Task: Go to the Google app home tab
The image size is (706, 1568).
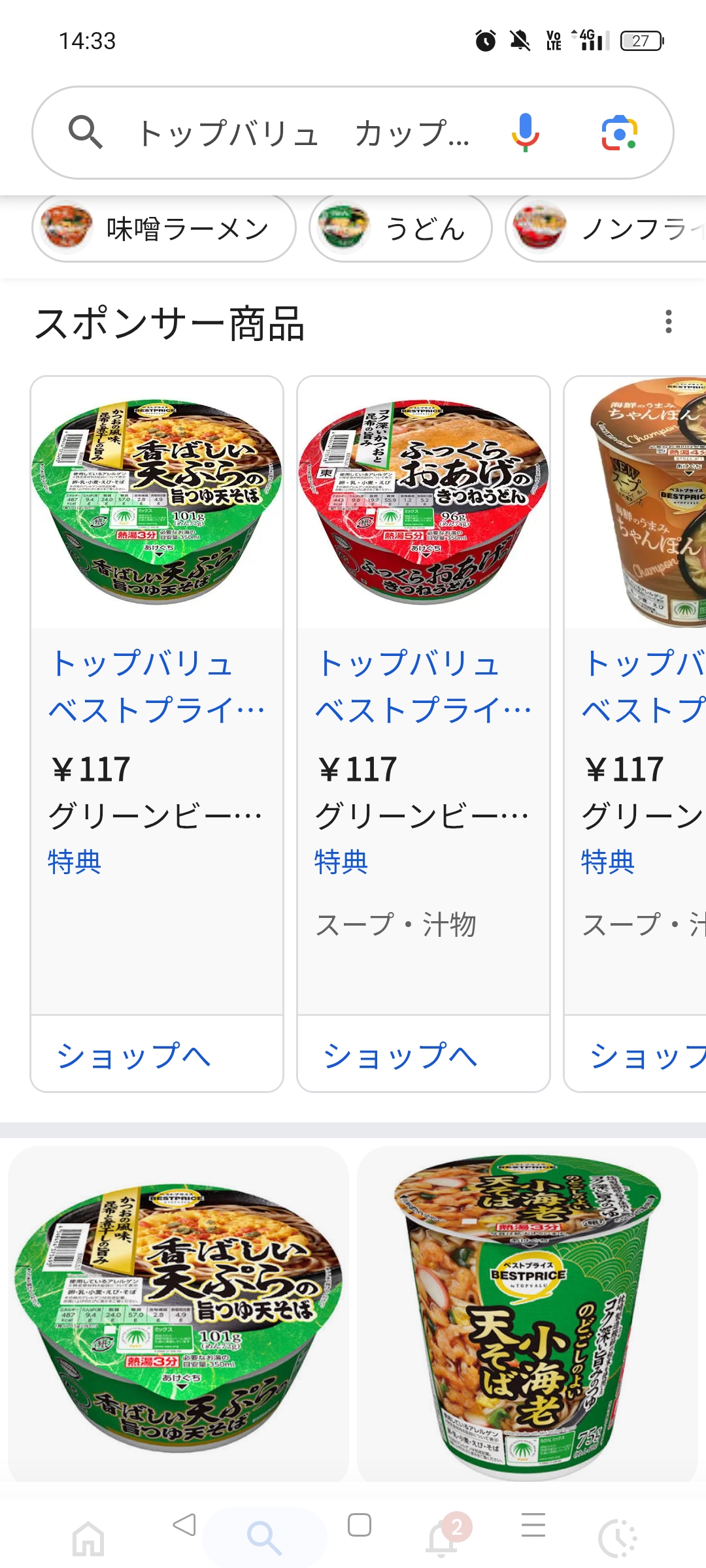Action: coord(88,1539)
